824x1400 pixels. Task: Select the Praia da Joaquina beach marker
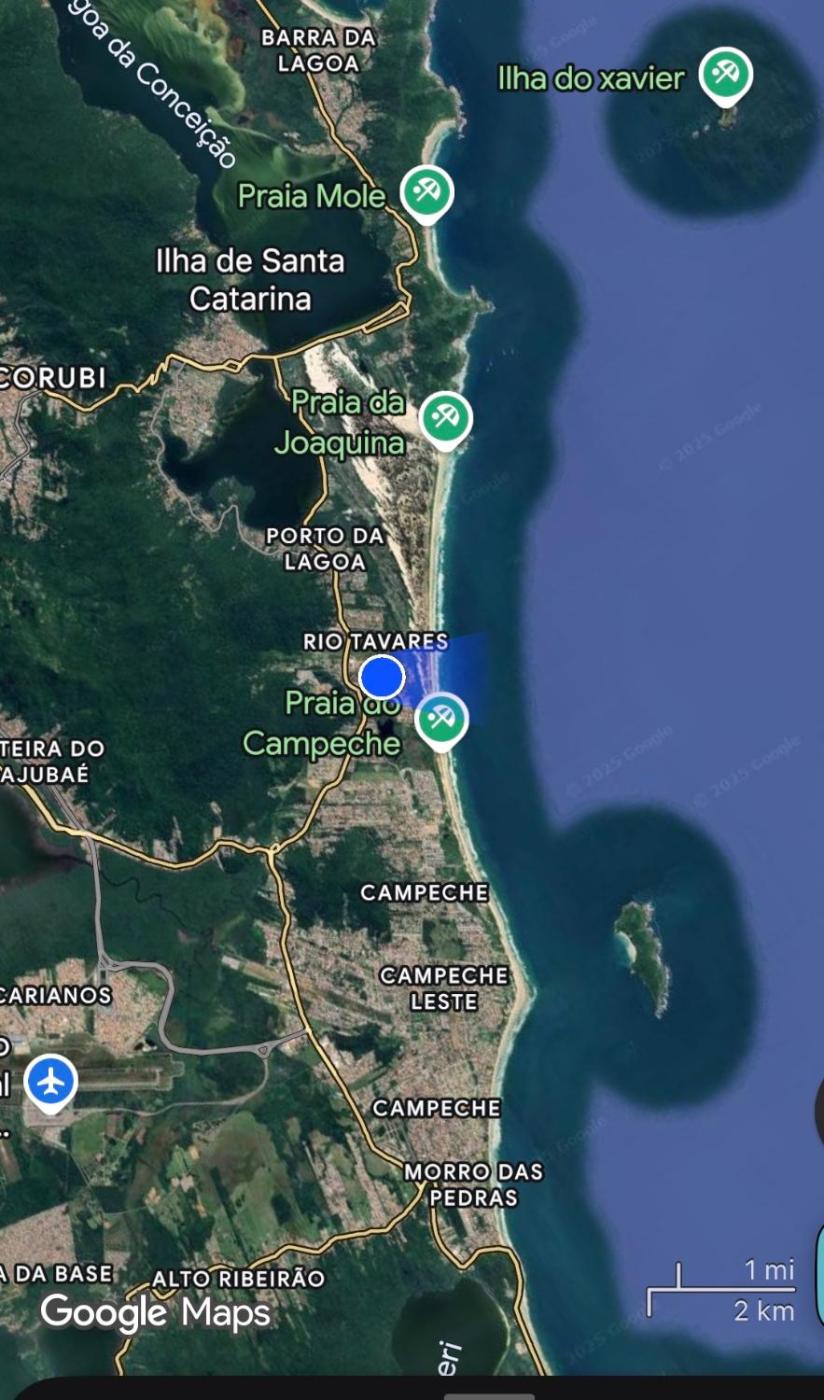(445, 417)
